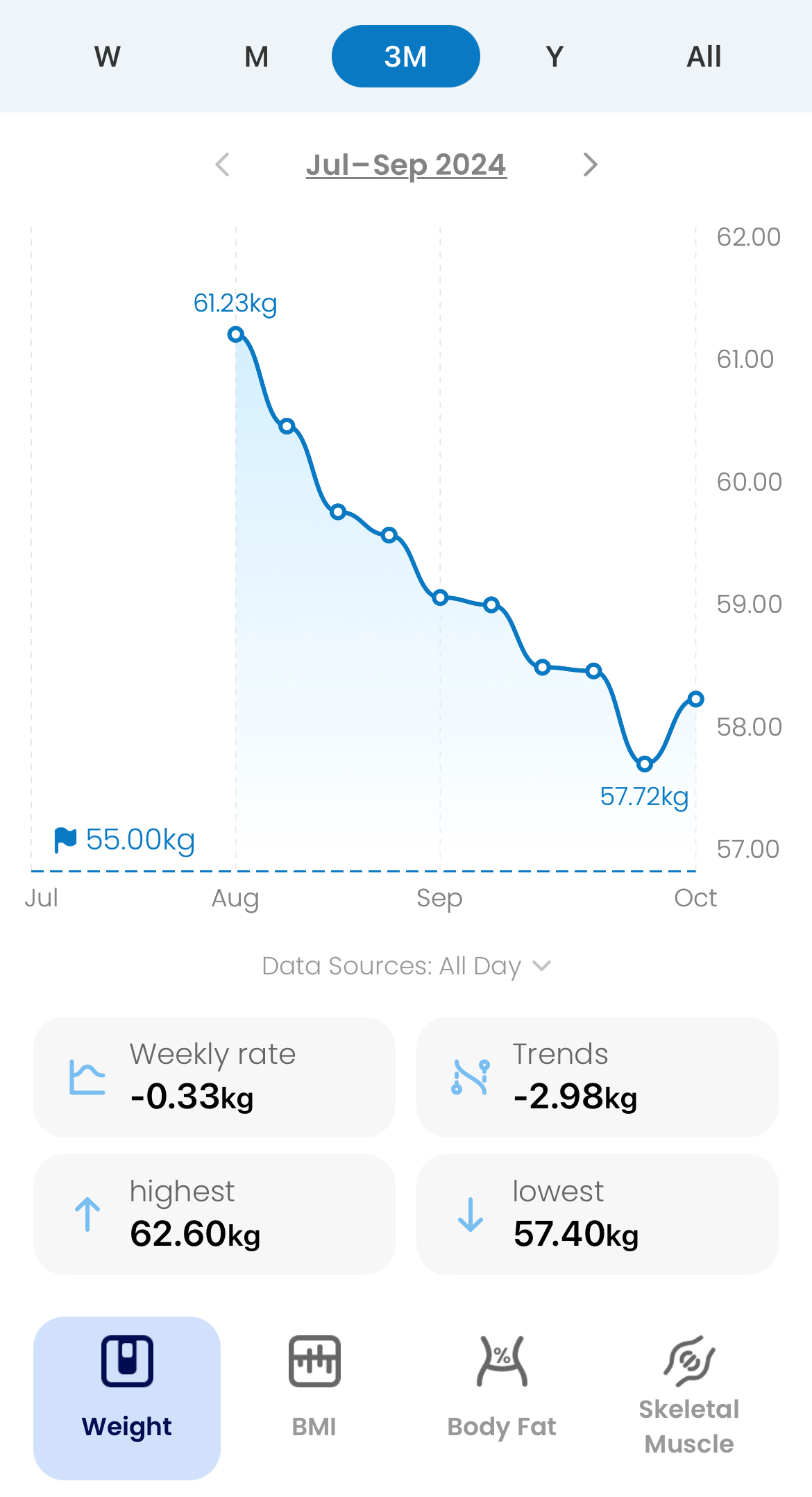This screenshot has height=1497, width=812.
Task: Select the M monthly range
Action: pos(256,56)
